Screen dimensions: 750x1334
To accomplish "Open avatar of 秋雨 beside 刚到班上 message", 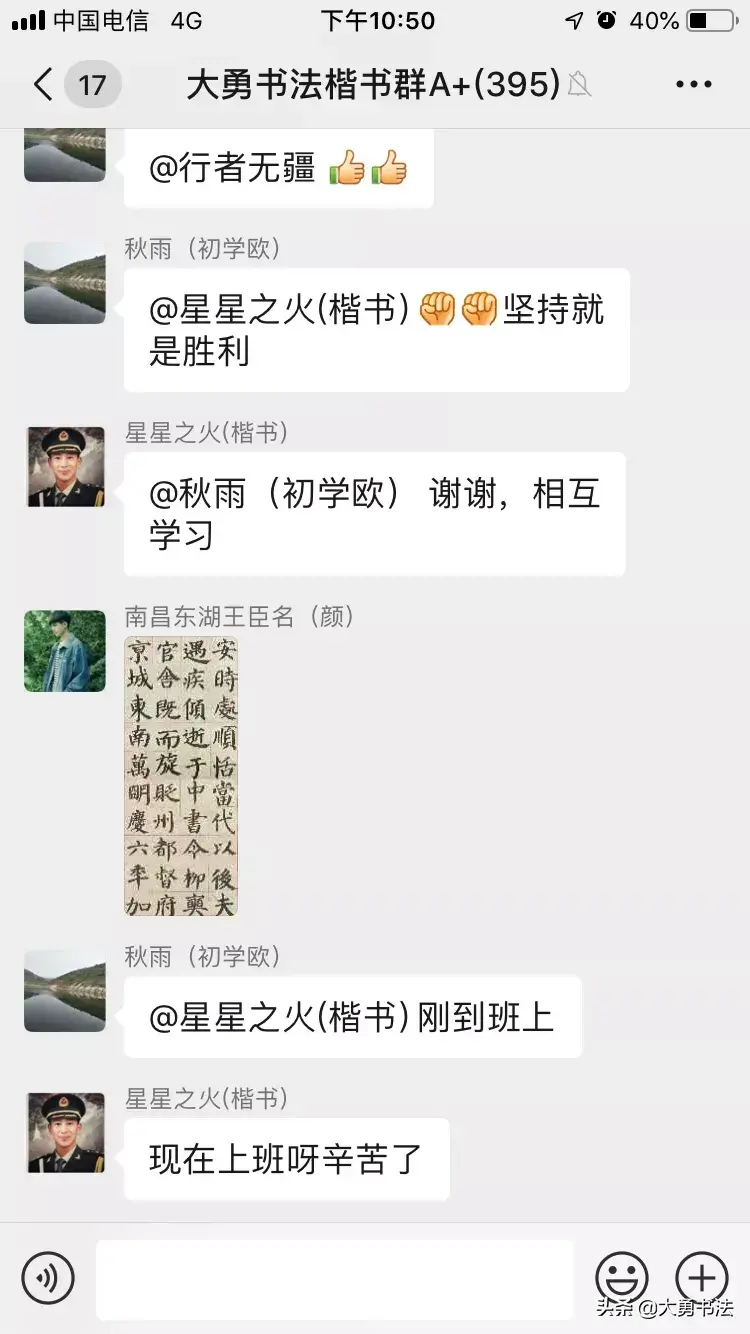I will [65, 991].
